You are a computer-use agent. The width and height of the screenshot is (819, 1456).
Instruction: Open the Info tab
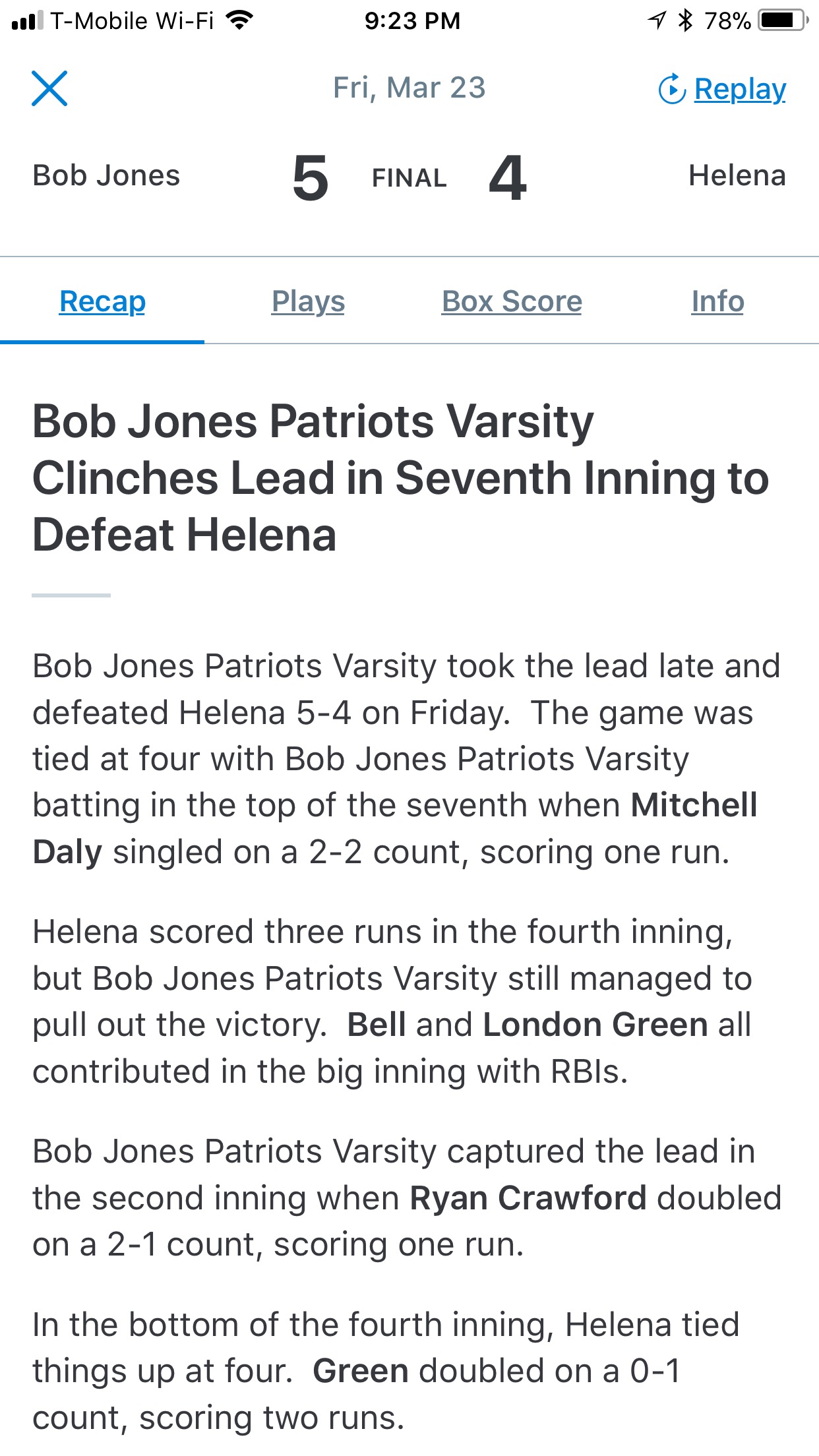pos(717,301)
